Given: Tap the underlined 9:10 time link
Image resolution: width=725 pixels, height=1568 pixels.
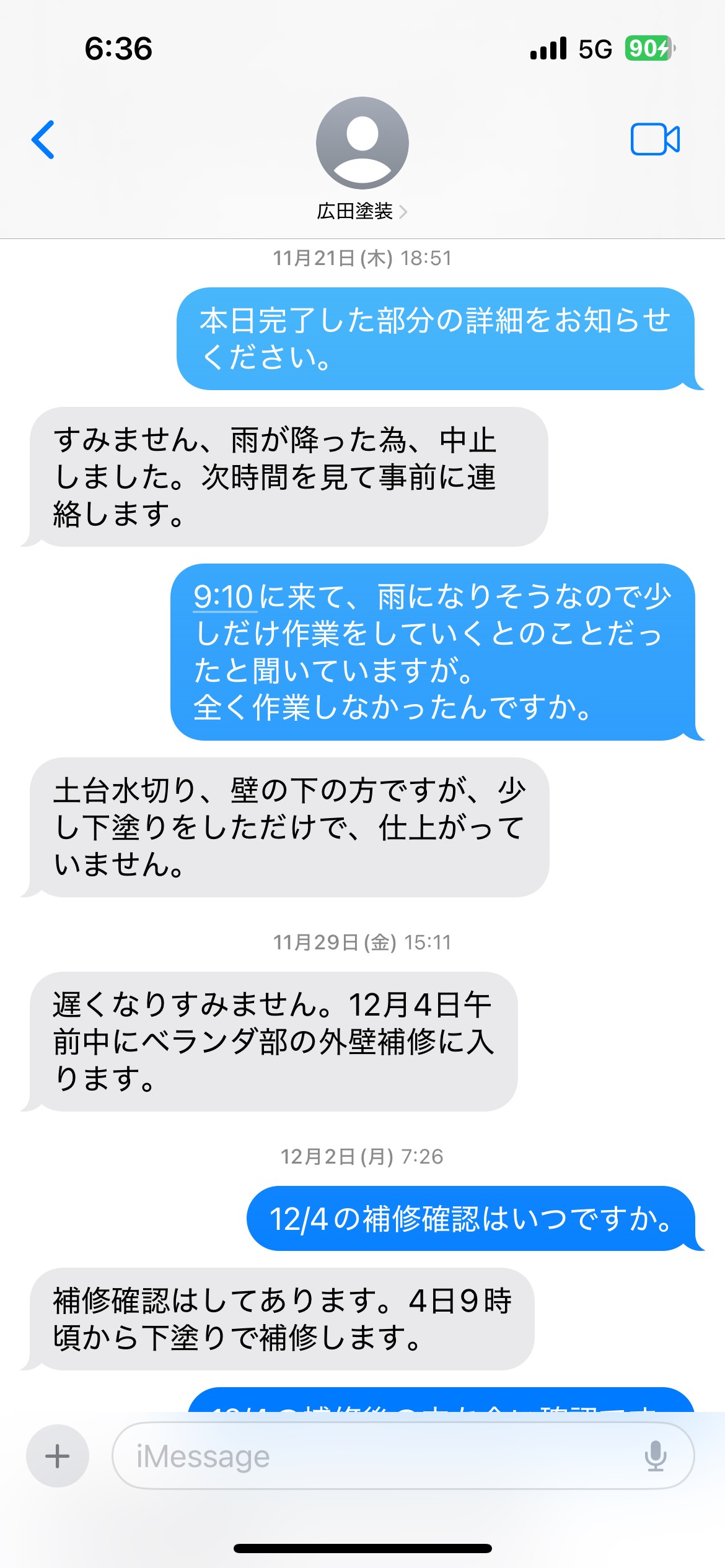Looking at the screenshot, I should pyautogui.click(x=224, y=597).
